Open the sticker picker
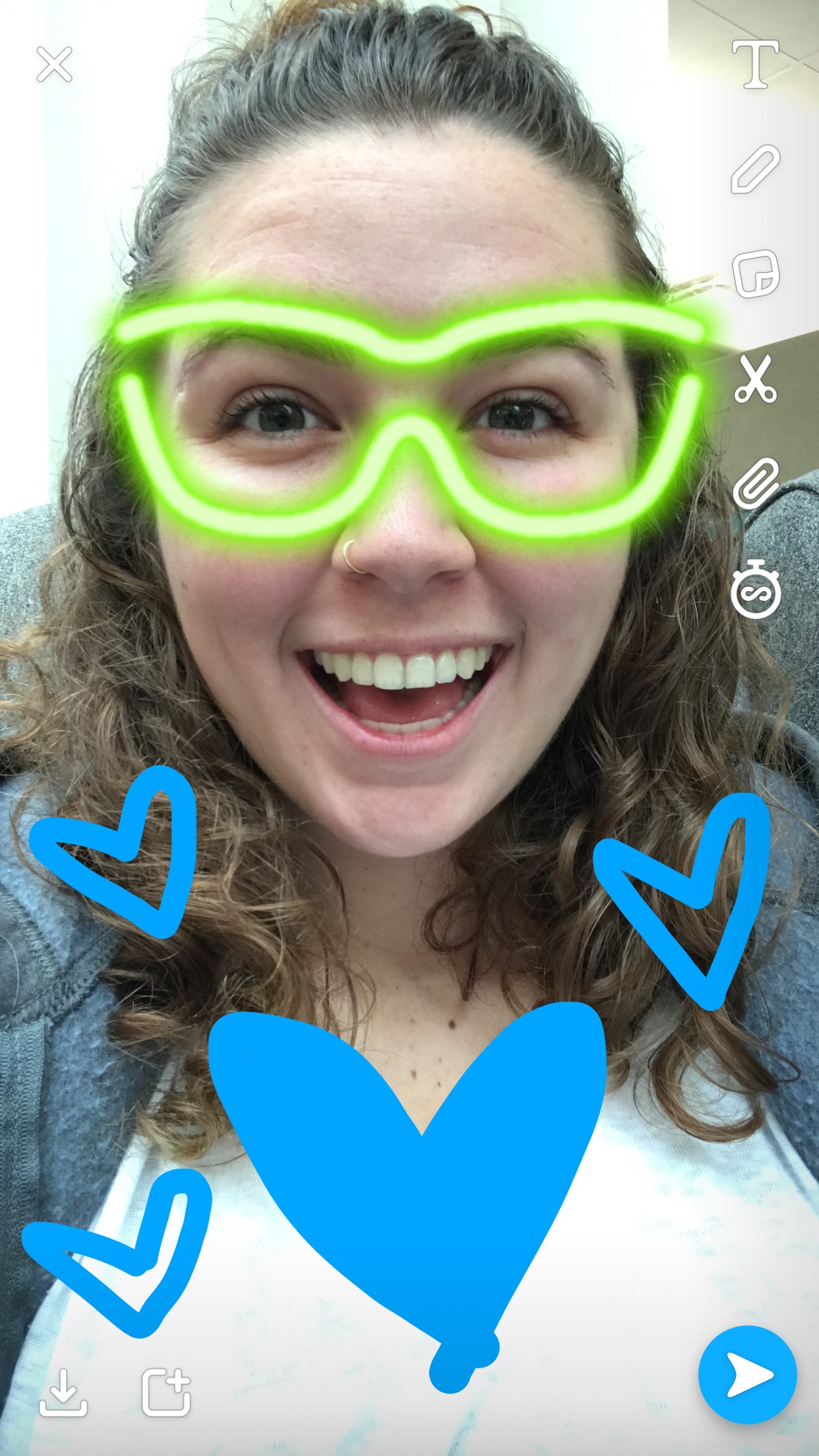819x1456 pixels. click(x=756, y=273)
